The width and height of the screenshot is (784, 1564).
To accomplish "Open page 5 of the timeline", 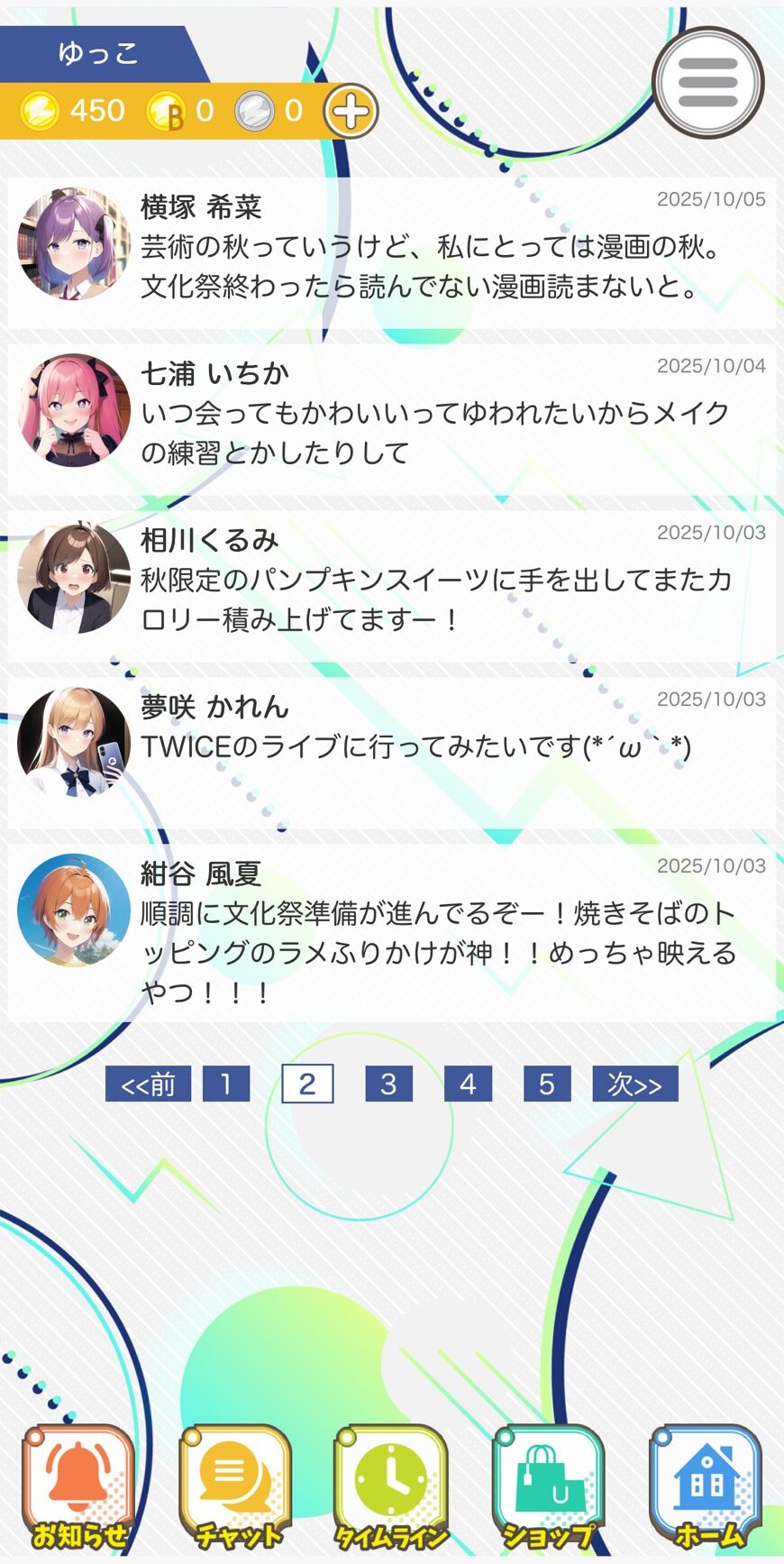I will 547,1084.
